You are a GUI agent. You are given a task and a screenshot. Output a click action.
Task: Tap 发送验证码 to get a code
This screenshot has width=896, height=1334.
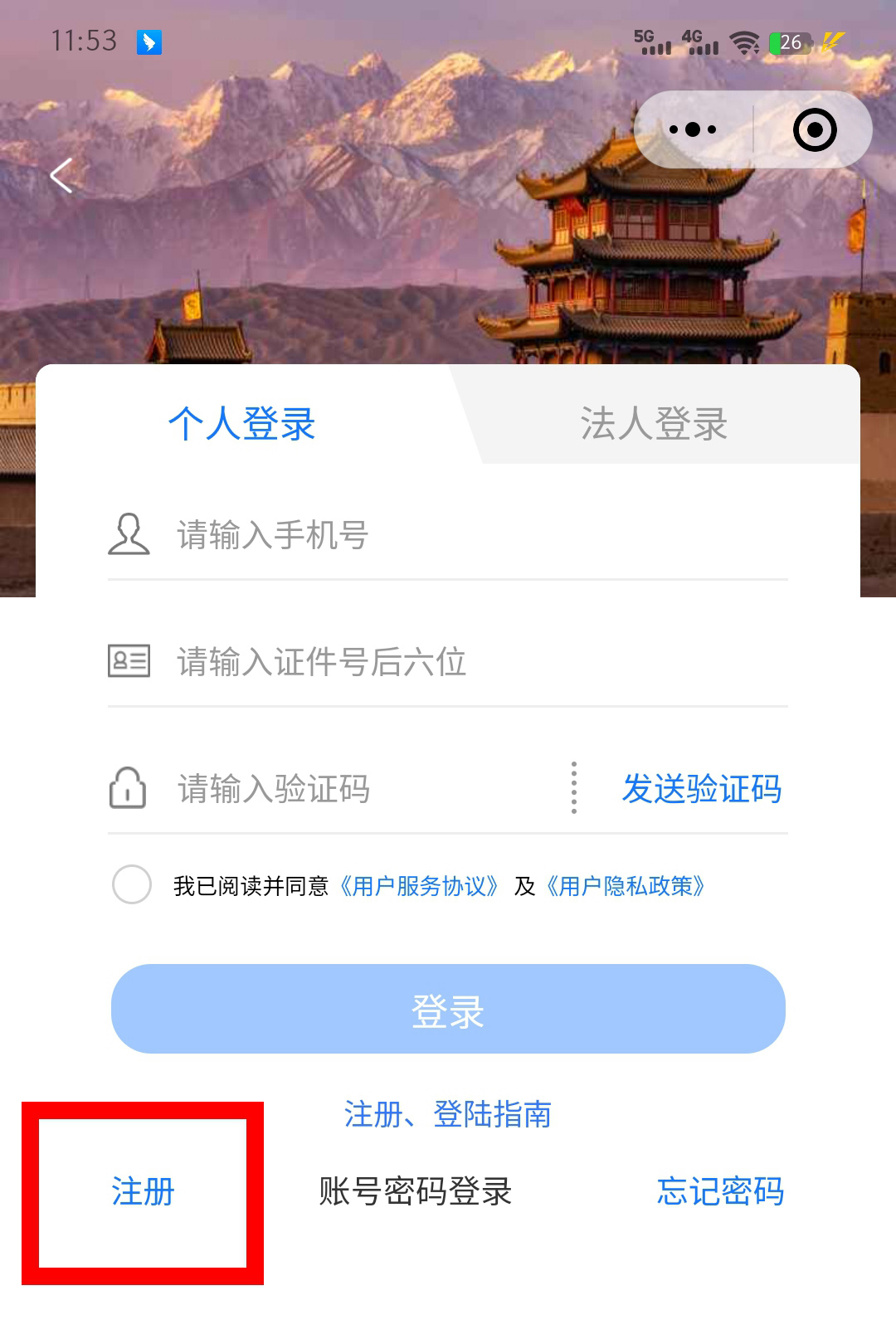pos(702,788)
